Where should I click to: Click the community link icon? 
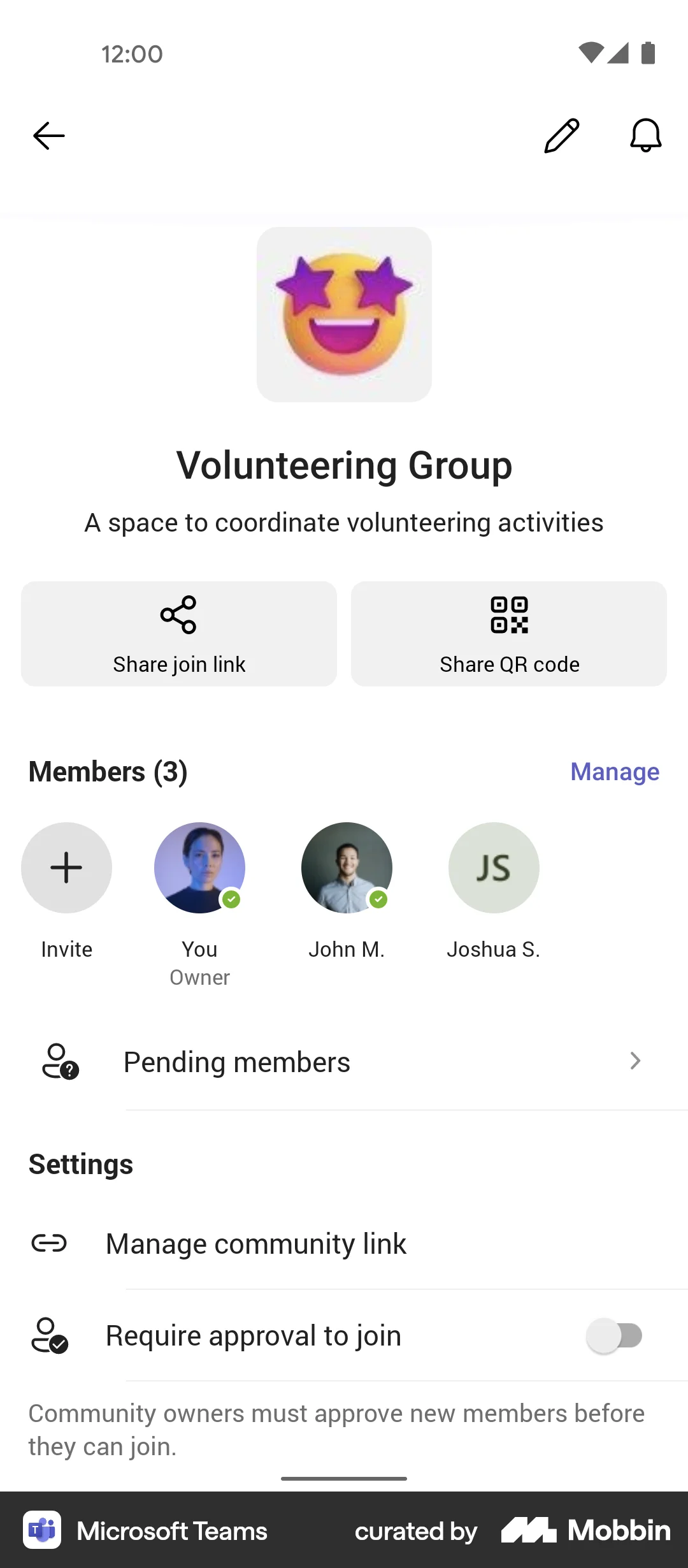(x=50, y=1243)
